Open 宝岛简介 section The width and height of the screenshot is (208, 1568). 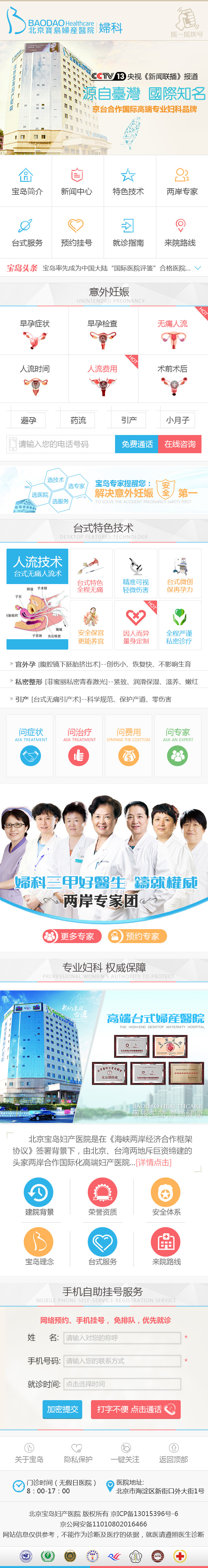tap(26, 181)
